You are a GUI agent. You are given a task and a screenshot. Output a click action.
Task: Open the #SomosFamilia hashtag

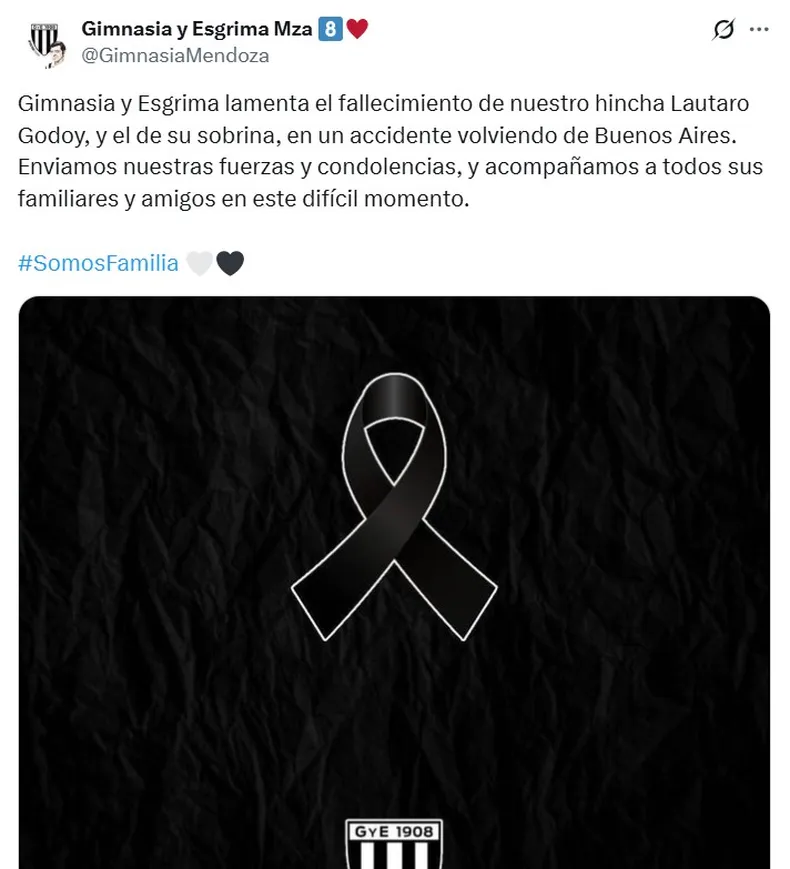(x=98, y=263)
